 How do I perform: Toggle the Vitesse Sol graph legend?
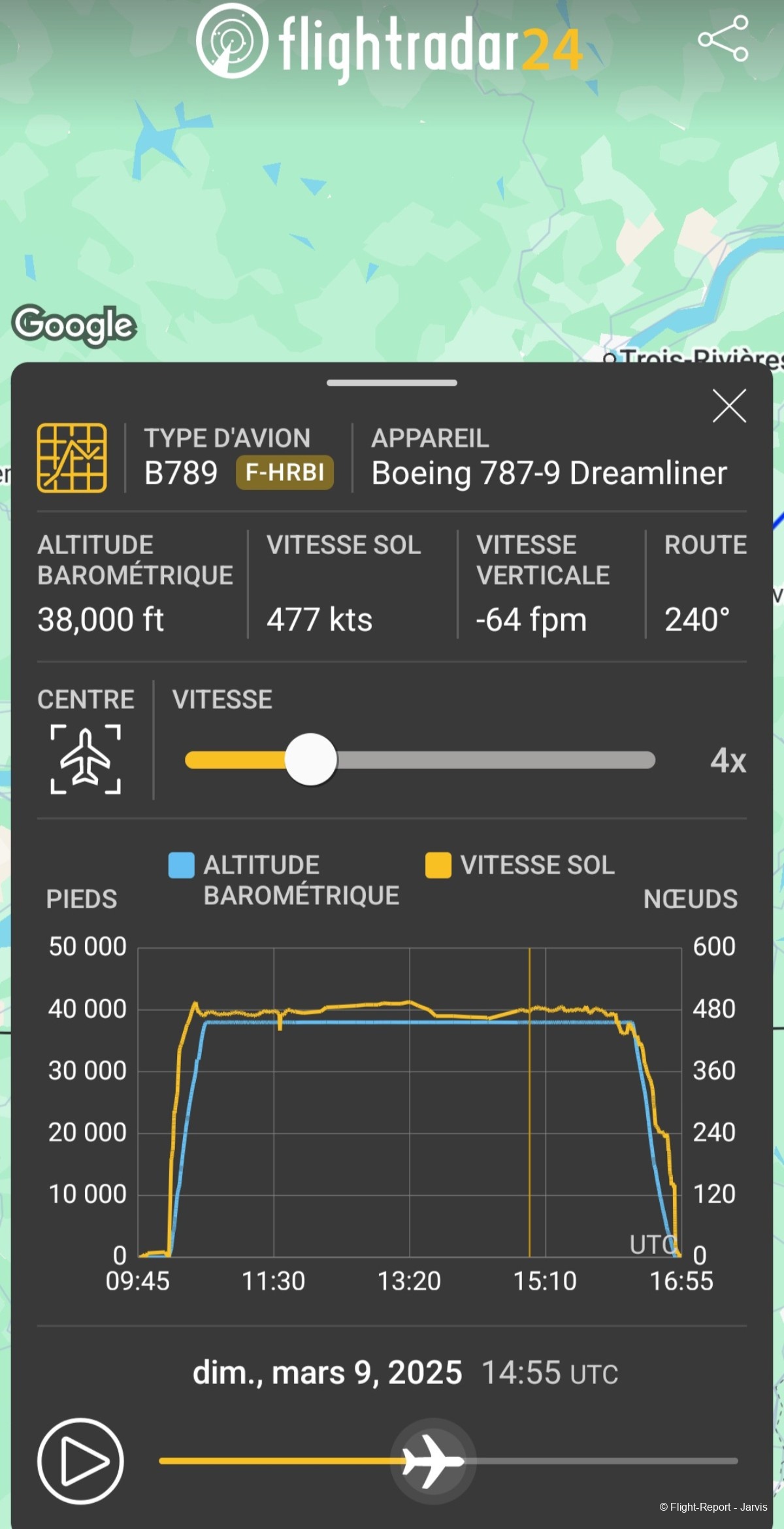click(x=520, y=865)
